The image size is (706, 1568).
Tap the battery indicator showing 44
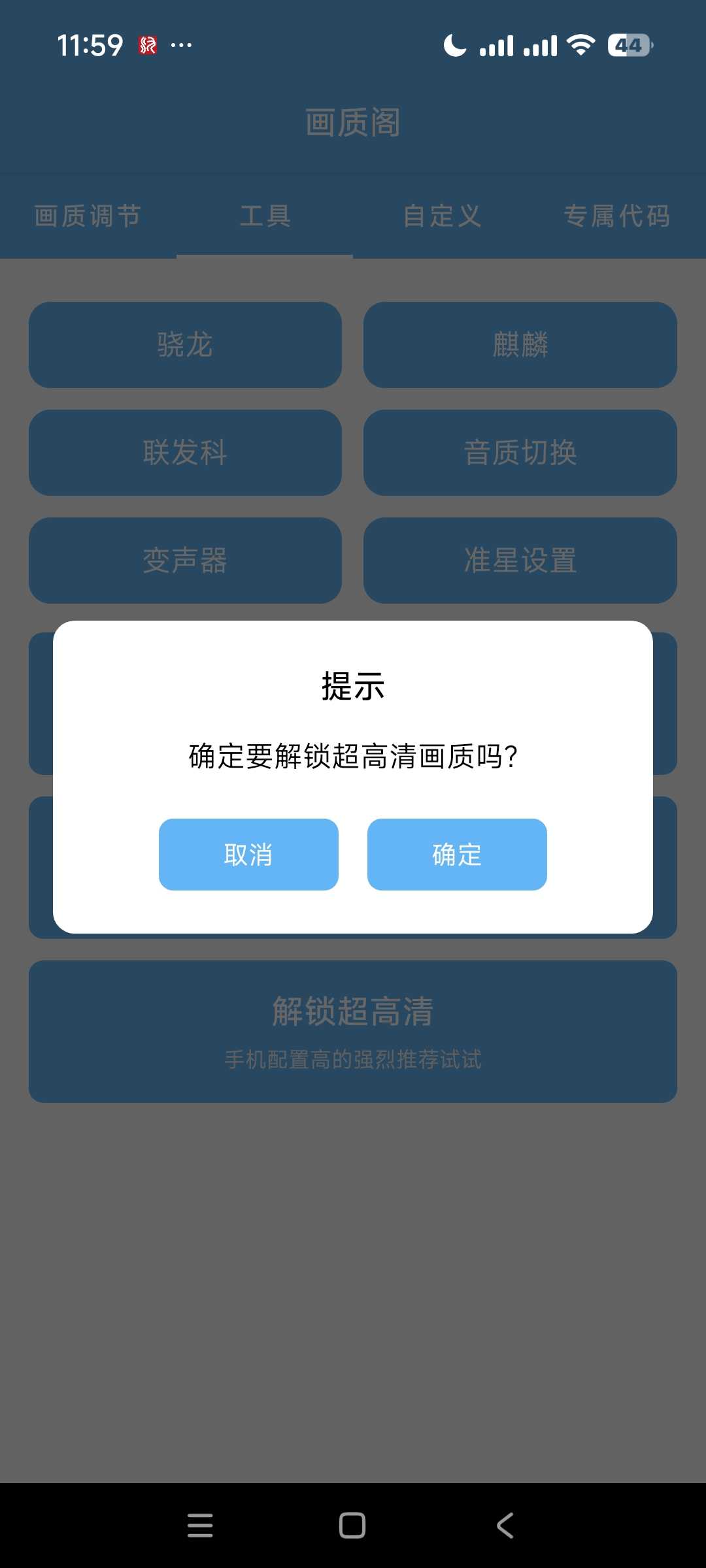pos(629,44)
